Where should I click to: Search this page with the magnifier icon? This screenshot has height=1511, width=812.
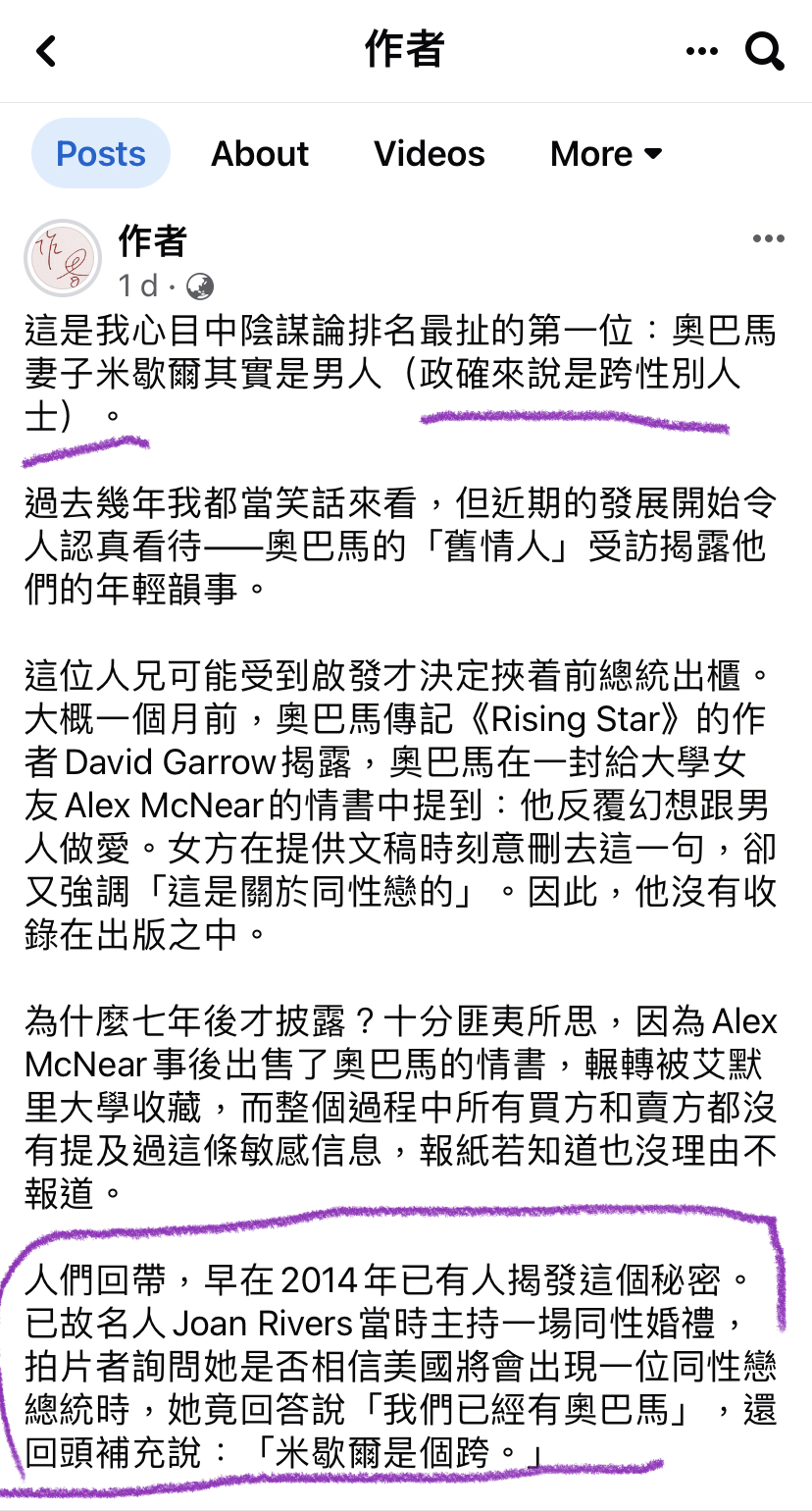[x=765, y=51]
